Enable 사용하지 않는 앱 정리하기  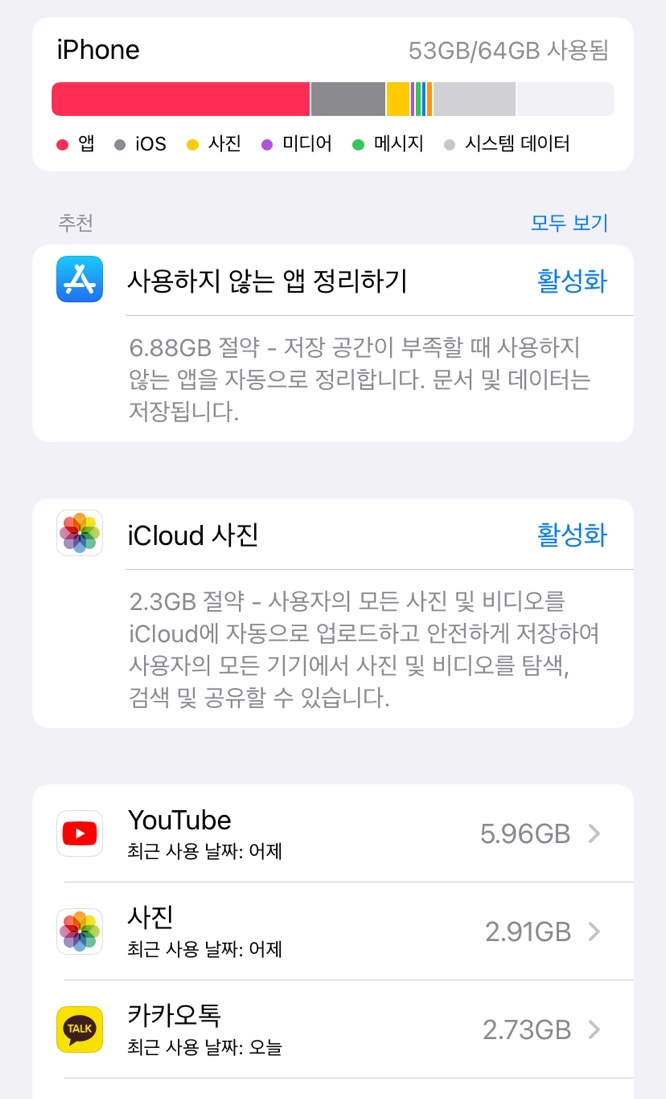point(571,281)
